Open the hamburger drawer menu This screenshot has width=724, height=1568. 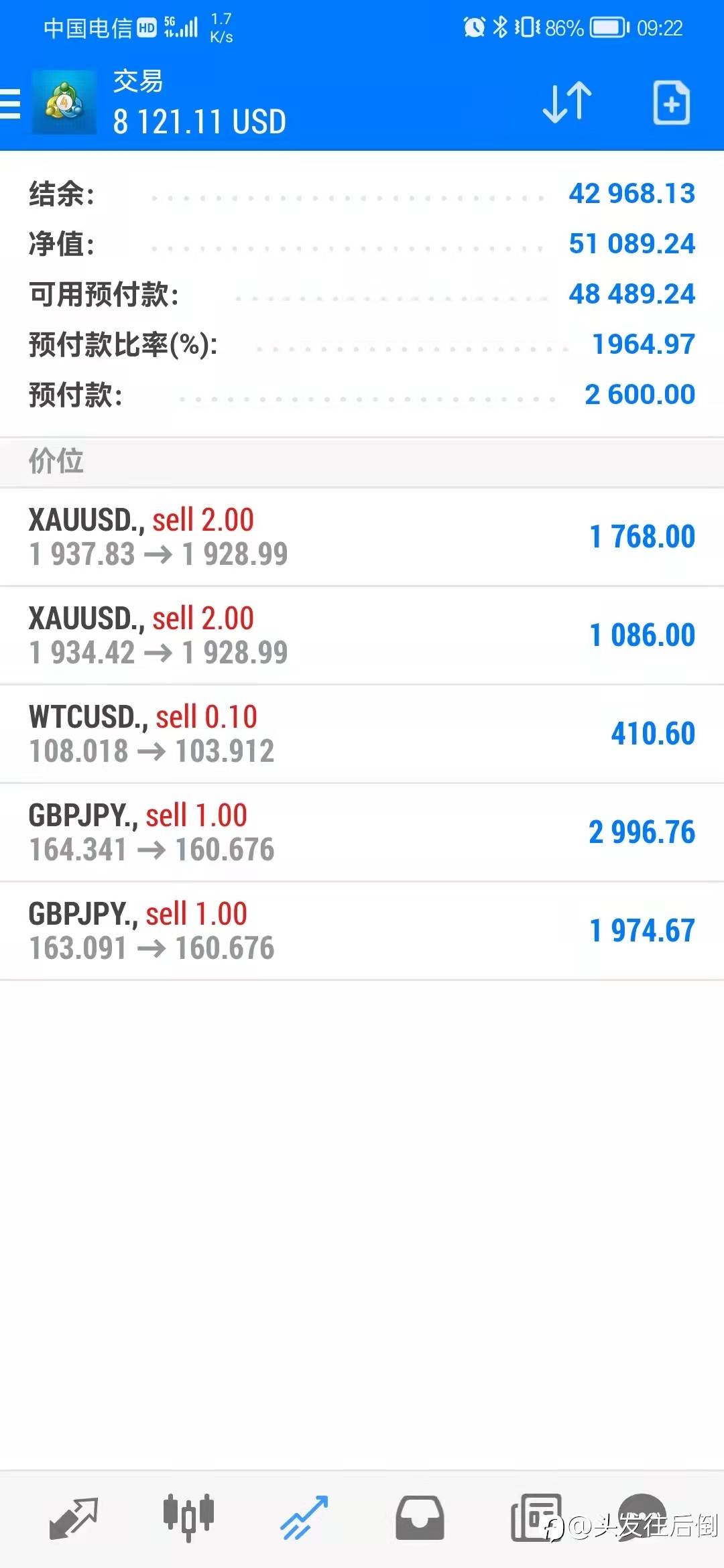10,103
